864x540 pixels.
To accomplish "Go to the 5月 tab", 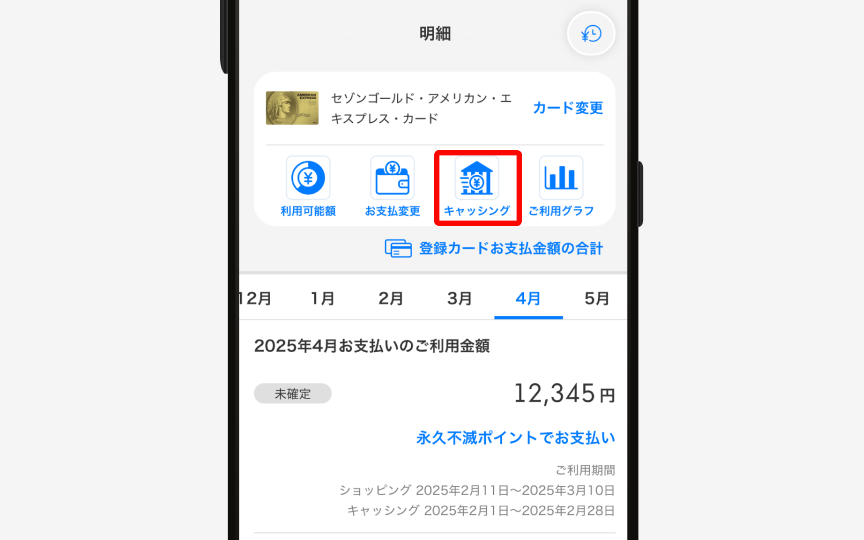I will click(596, 298).
